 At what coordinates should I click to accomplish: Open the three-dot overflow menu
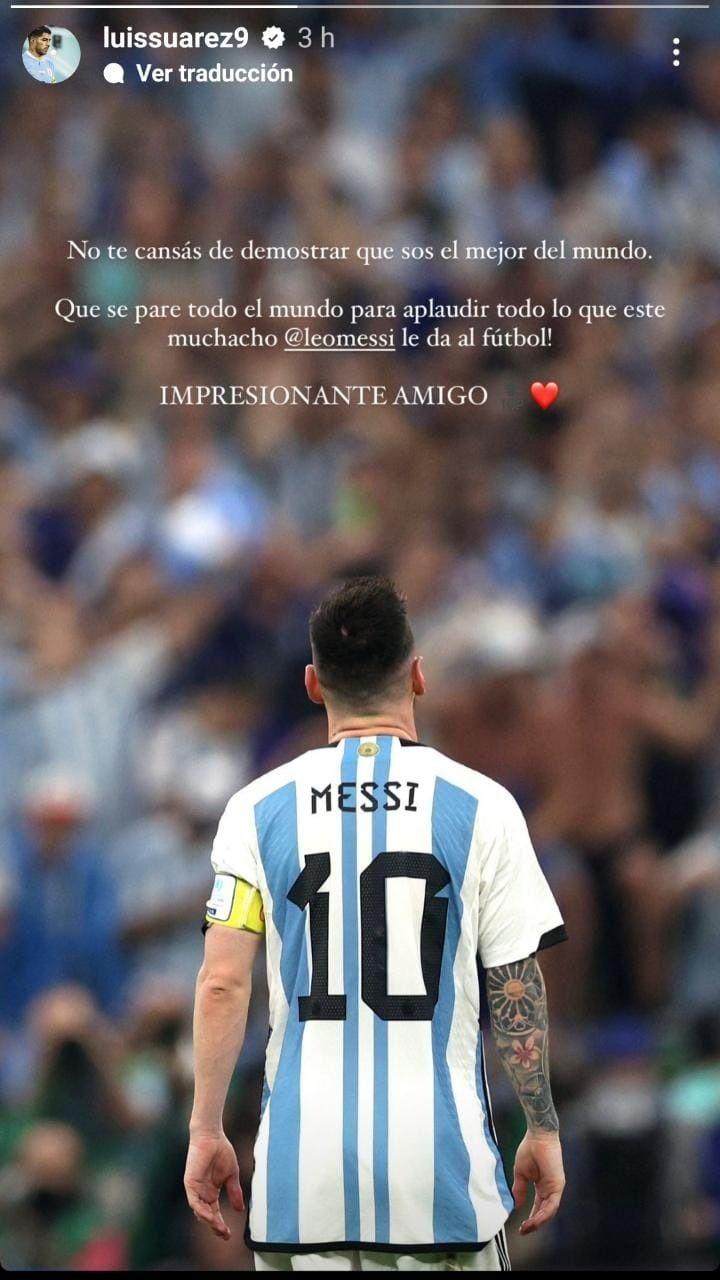point(676,52)
